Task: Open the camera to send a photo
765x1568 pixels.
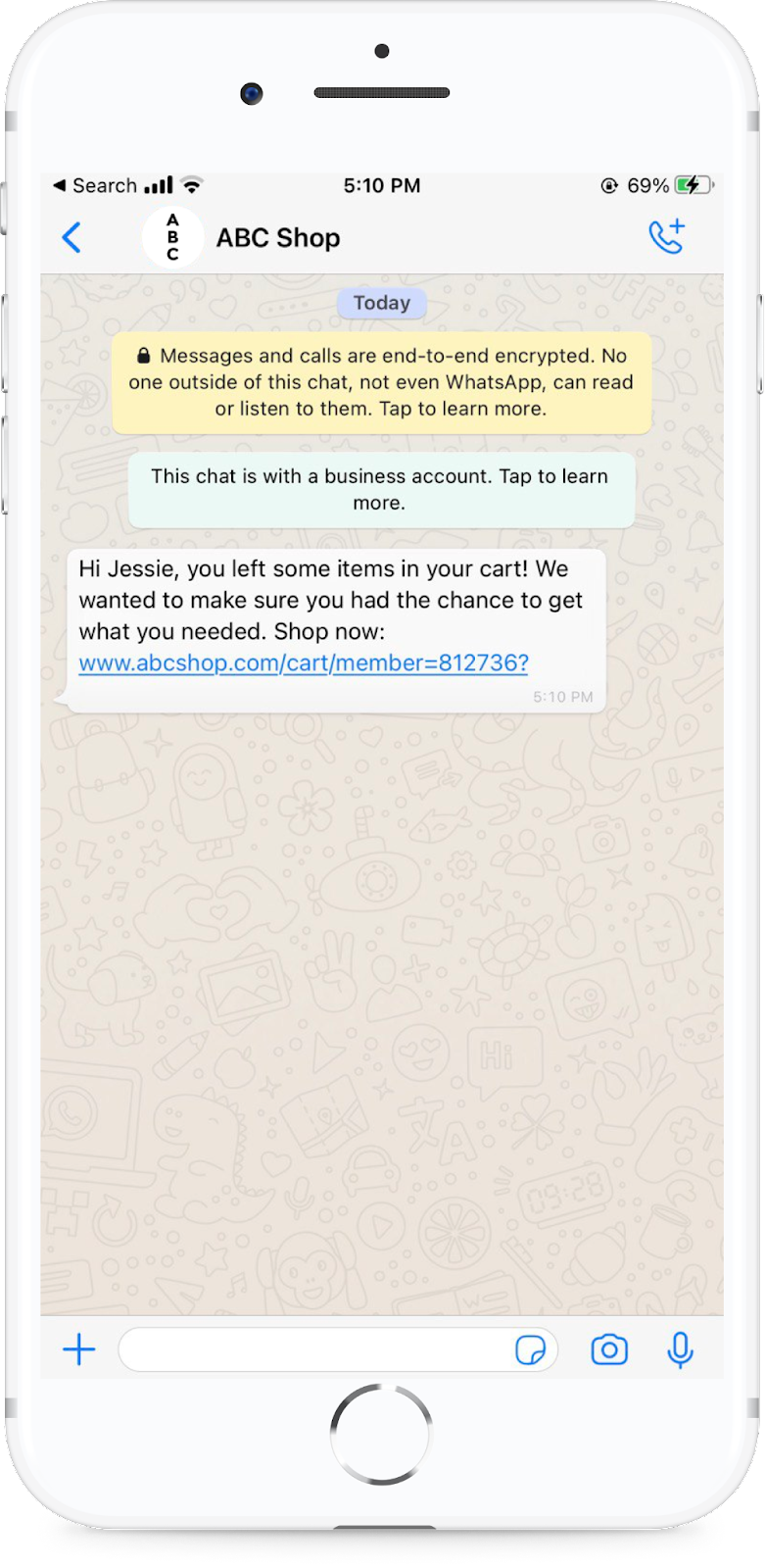Action: 609,1350
